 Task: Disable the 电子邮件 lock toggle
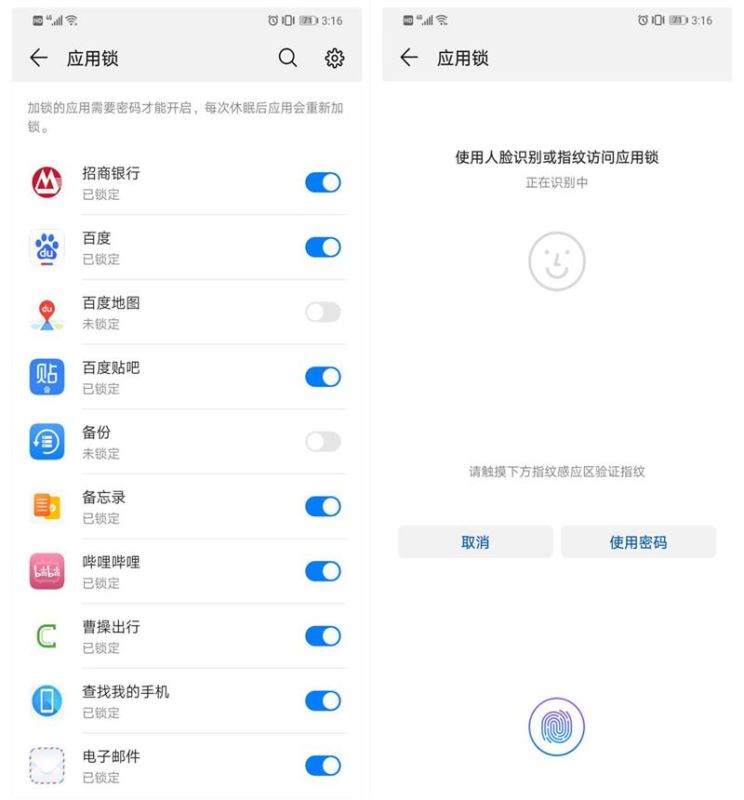pos(322,766)
